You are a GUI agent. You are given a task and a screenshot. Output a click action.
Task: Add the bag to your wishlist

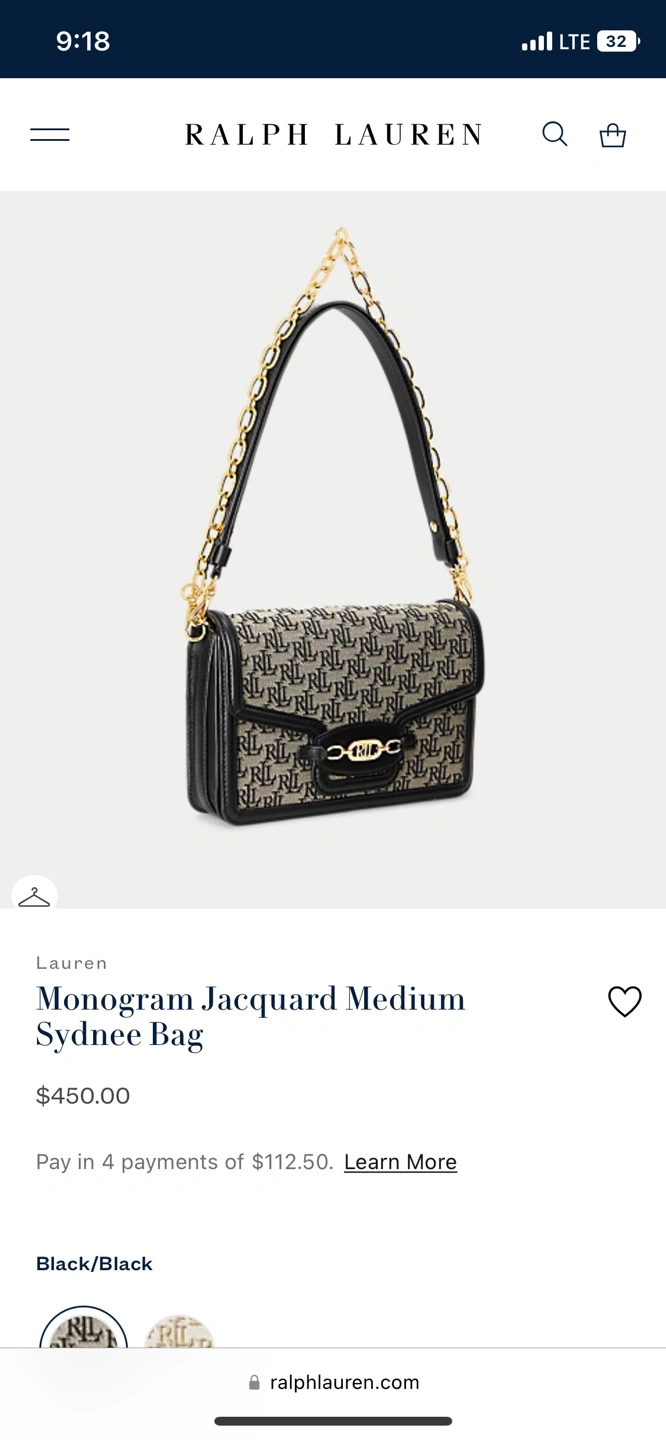[x=624, y=1001]
